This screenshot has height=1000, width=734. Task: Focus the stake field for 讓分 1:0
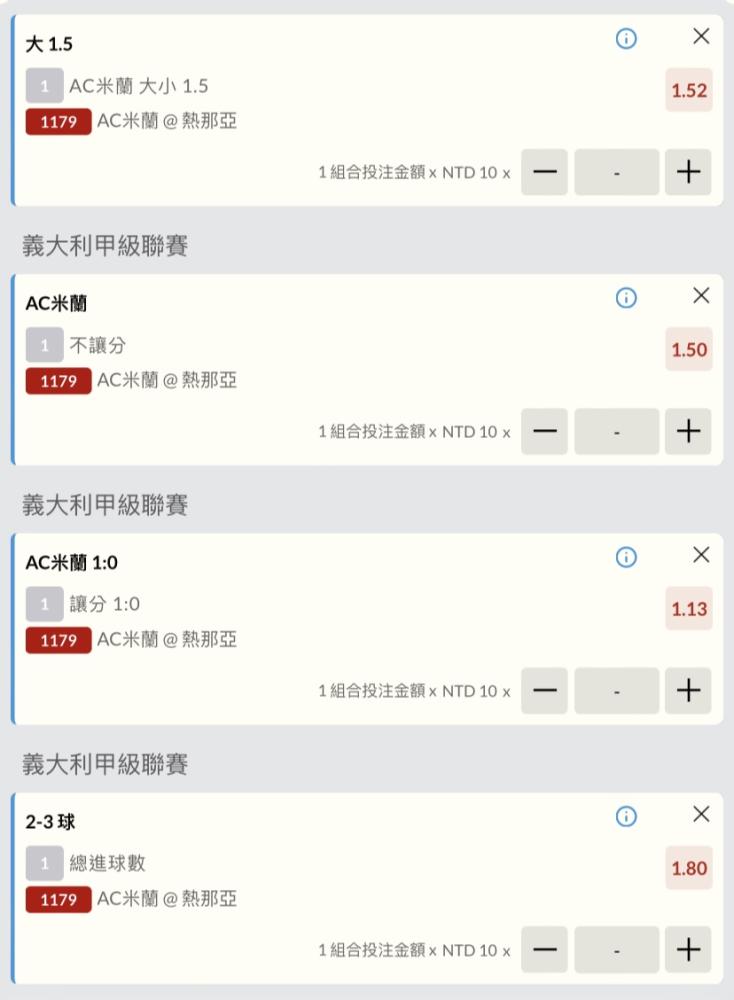pos(617,690)
